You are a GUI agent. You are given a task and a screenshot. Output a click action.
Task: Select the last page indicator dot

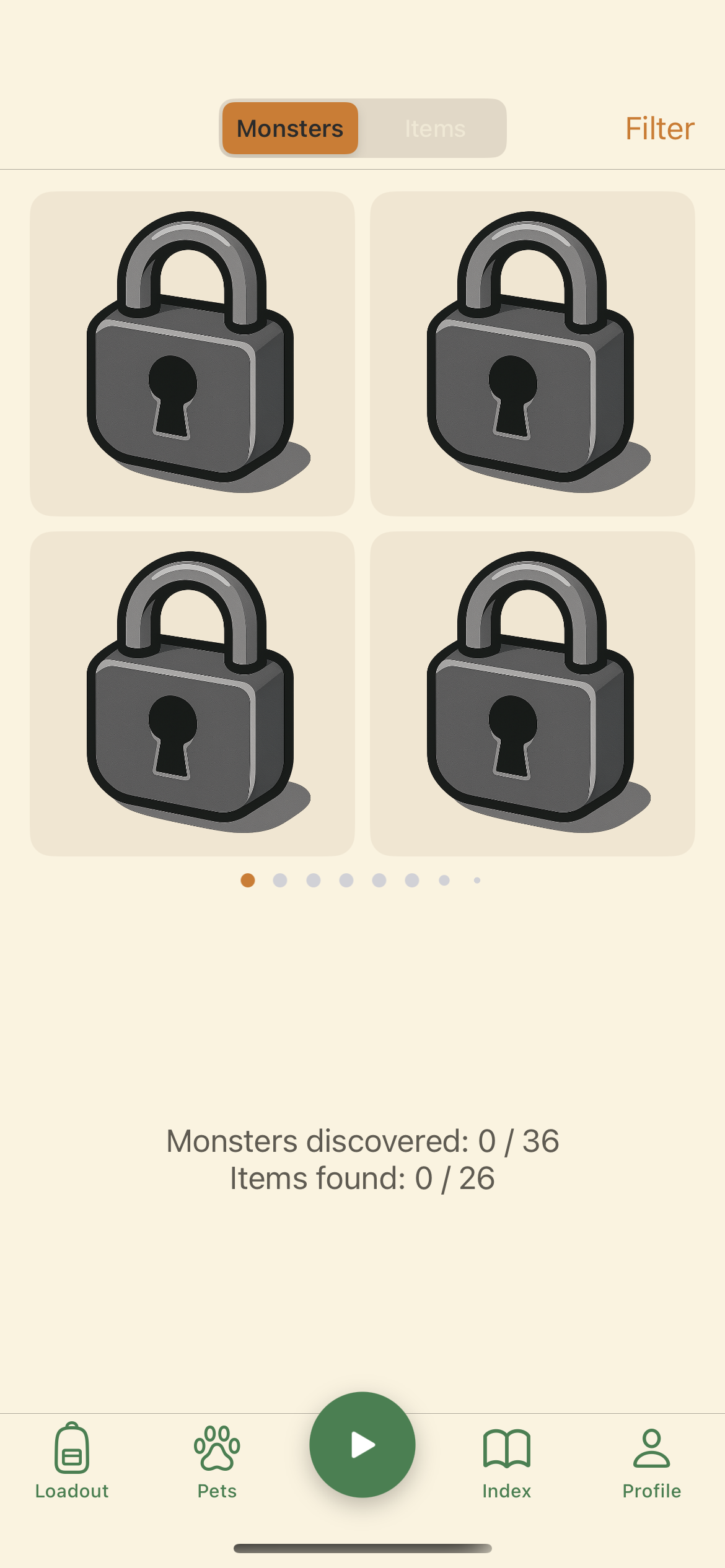[x=476, y=880]
